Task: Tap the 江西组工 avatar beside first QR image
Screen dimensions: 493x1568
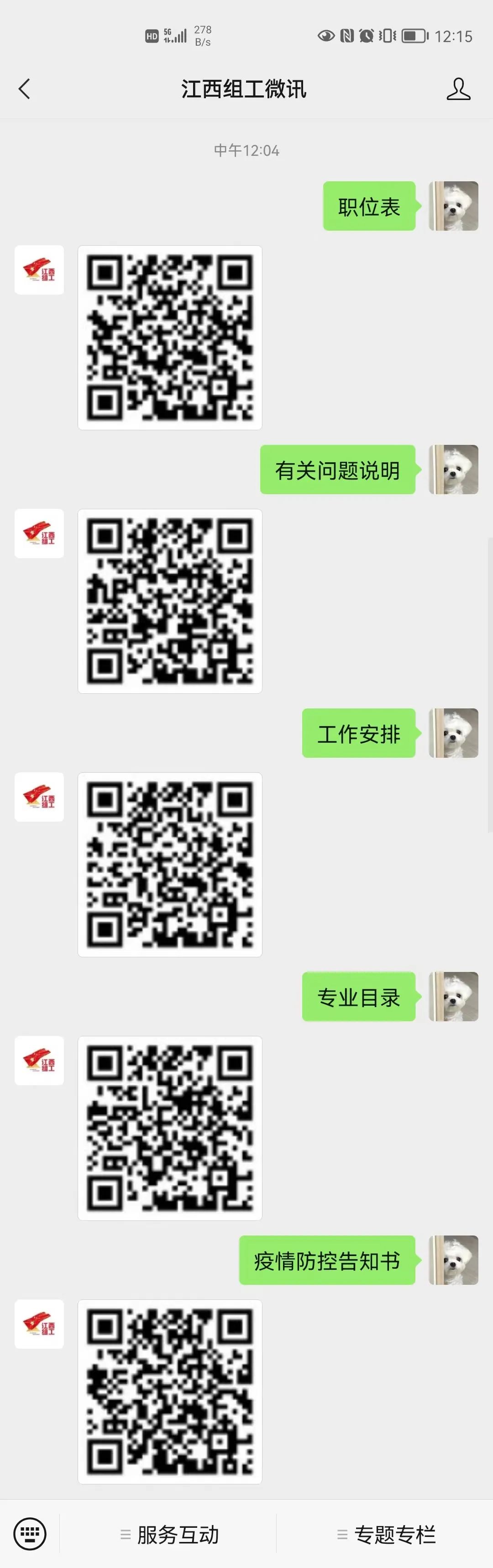Action: click(39, 269)
